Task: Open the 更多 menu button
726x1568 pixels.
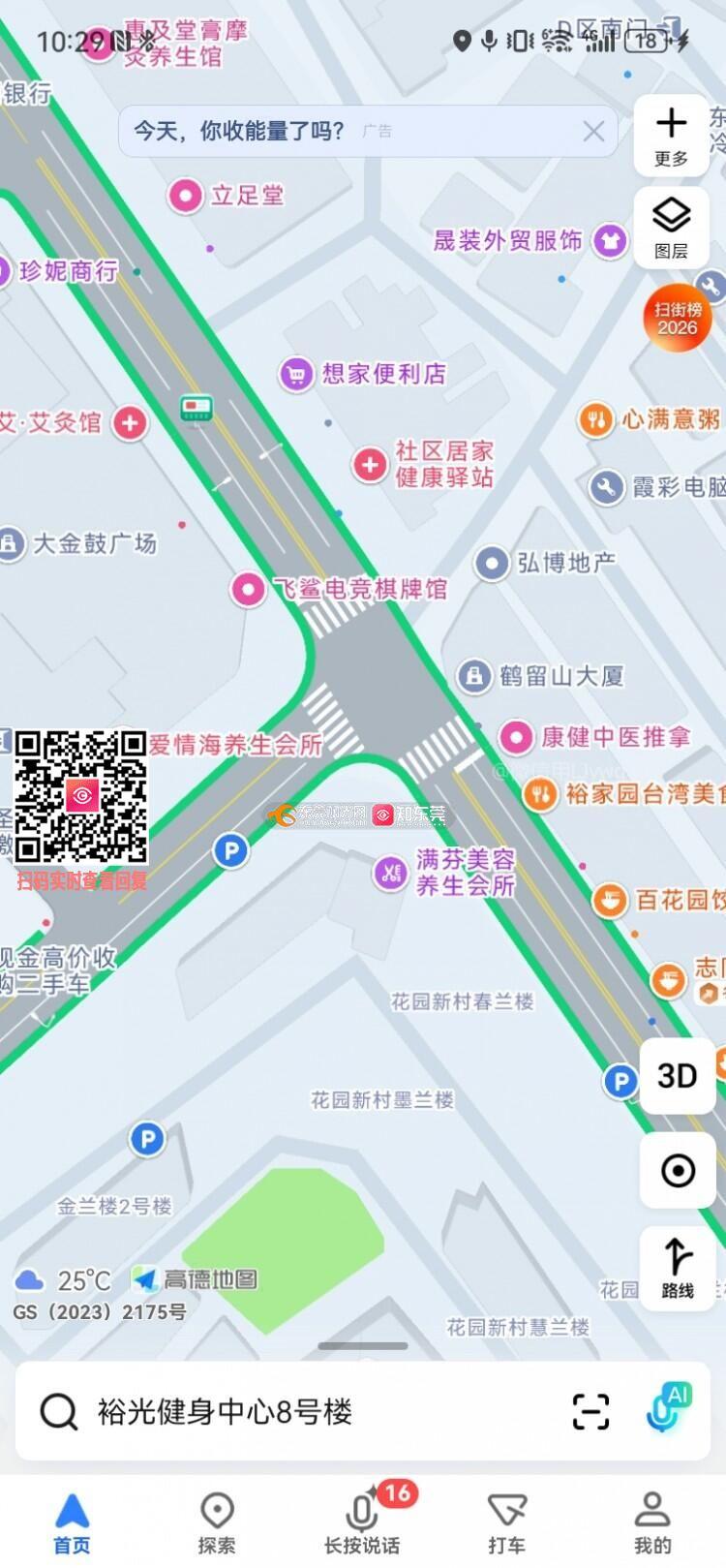Action: click(671, 136)
